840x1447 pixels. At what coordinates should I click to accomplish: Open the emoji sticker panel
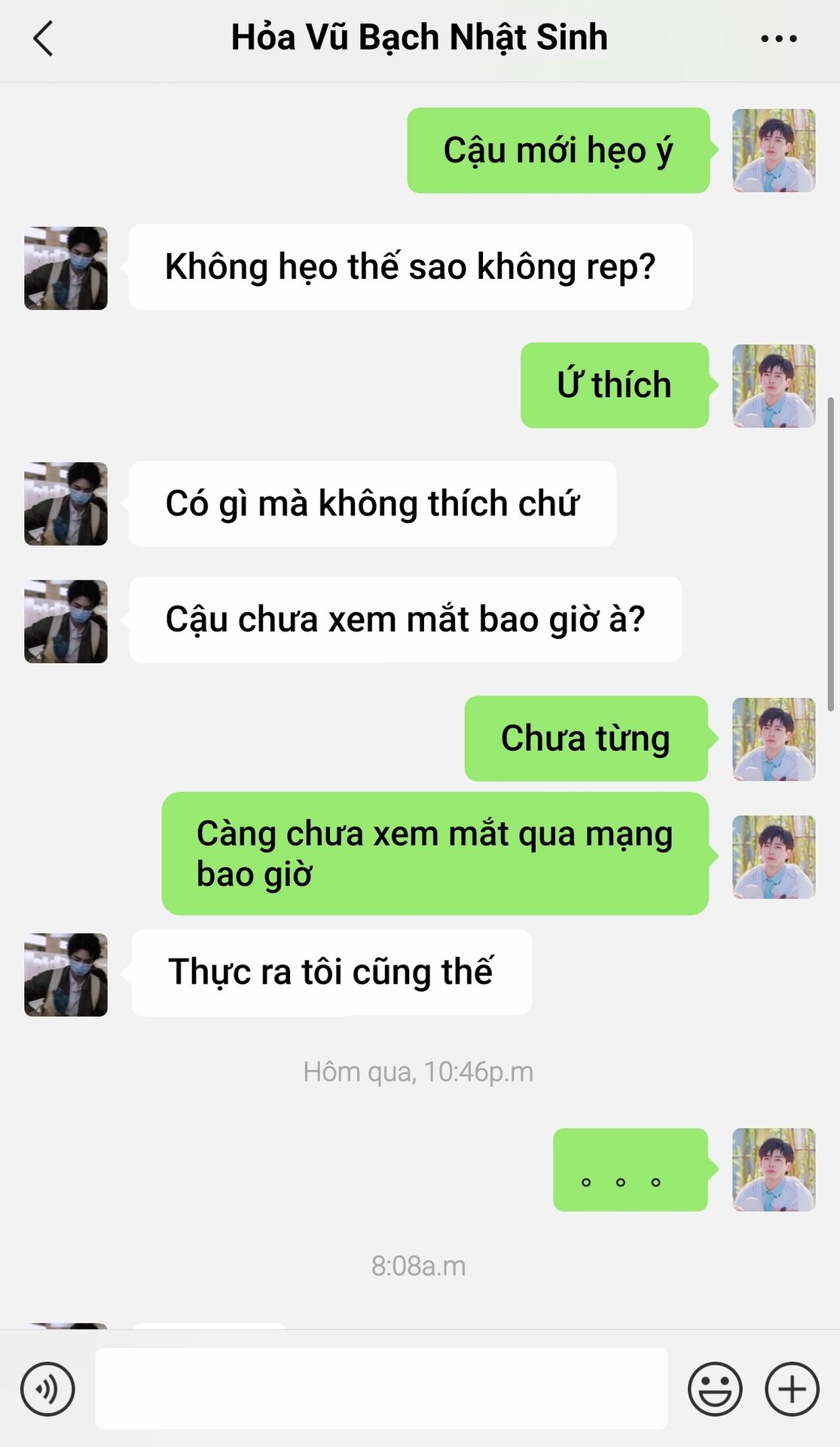(x=714, y=1388)
